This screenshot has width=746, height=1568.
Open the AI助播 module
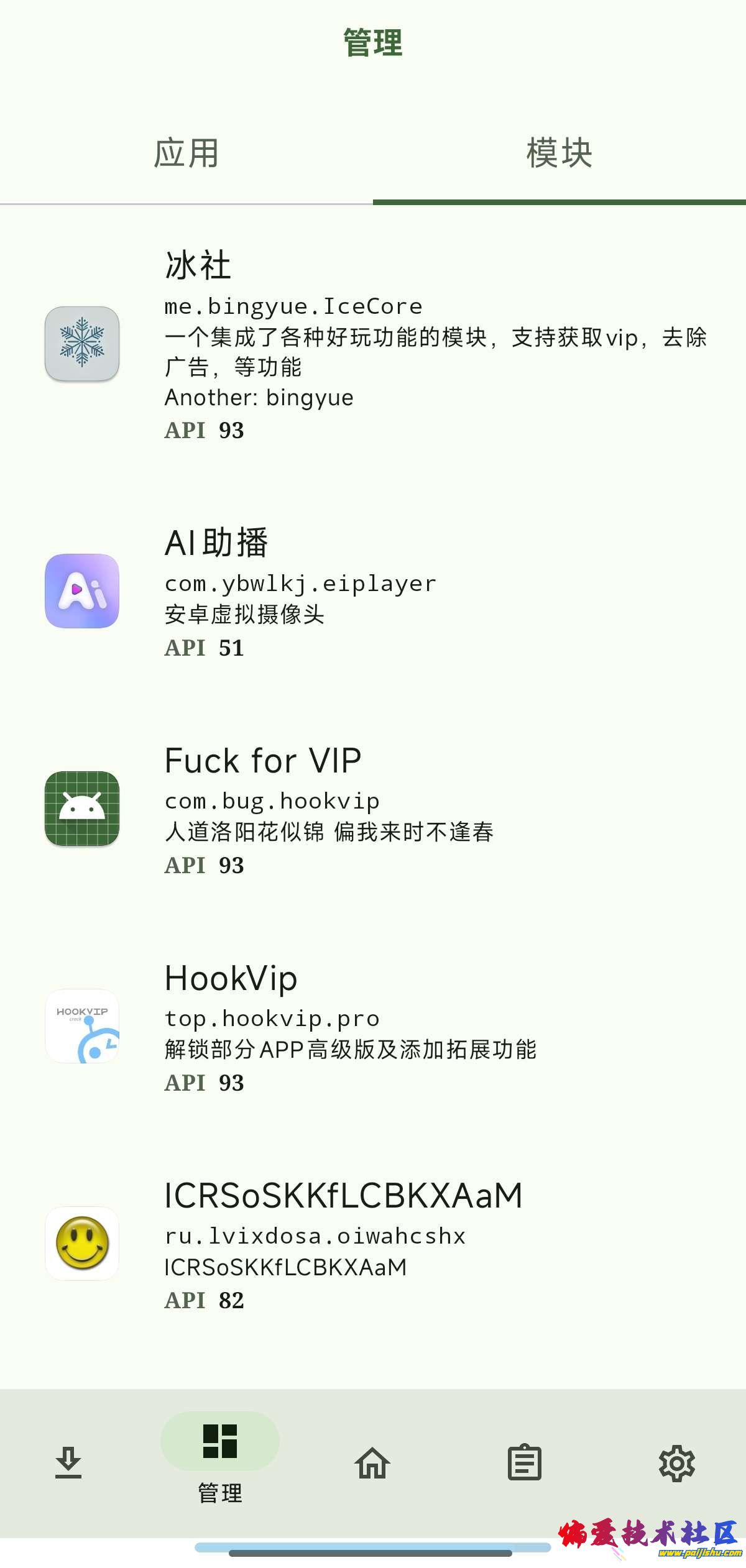click(373, 591)
